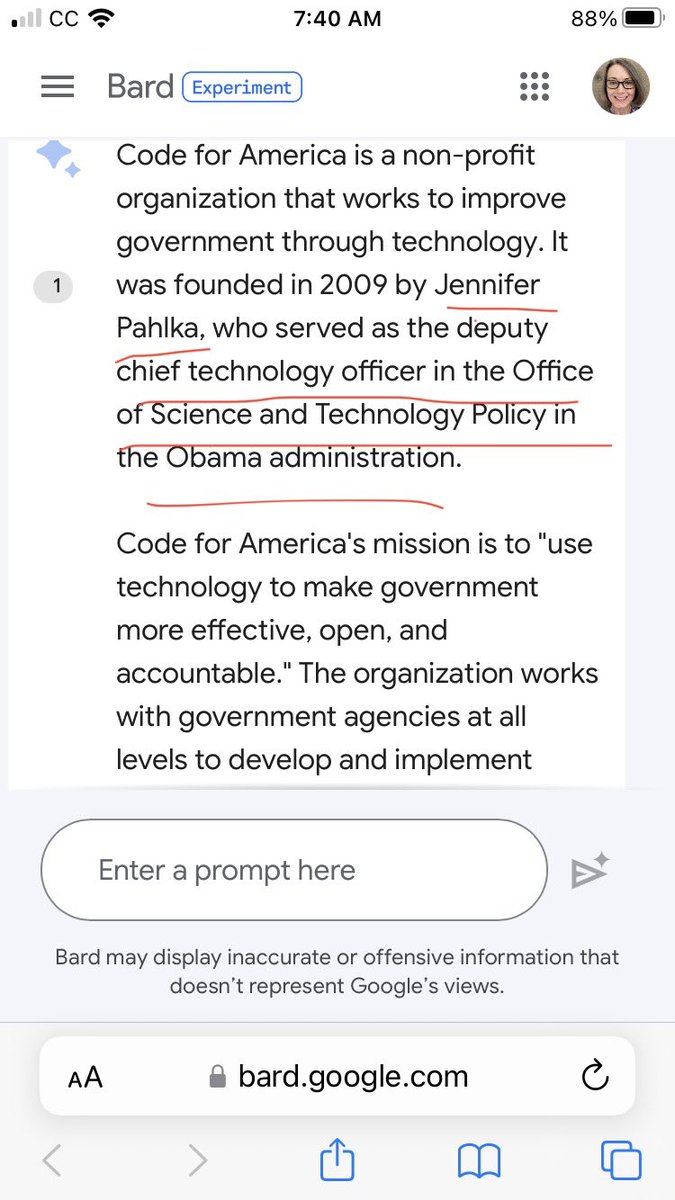Open the Safari AA text size menu
The width and height of the screenshot is (675, 1200).
[86, 1077]
